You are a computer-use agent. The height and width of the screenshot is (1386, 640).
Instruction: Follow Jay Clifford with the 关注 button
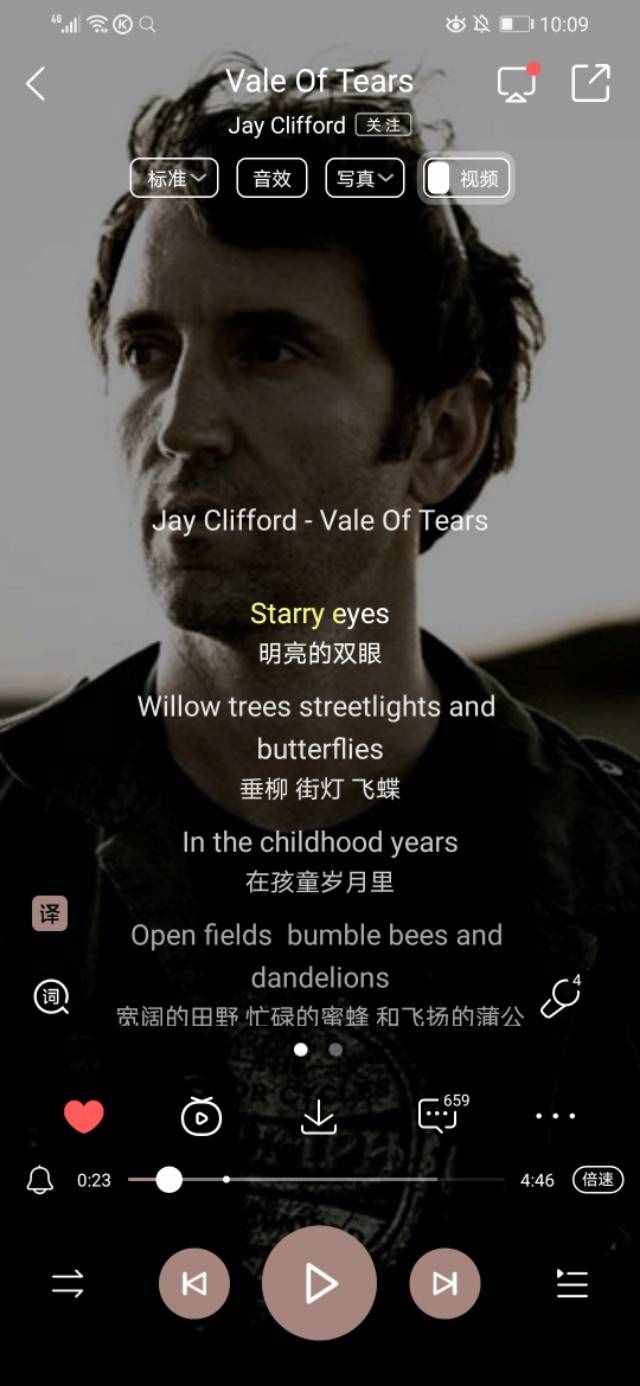click(x=383, y=126)
